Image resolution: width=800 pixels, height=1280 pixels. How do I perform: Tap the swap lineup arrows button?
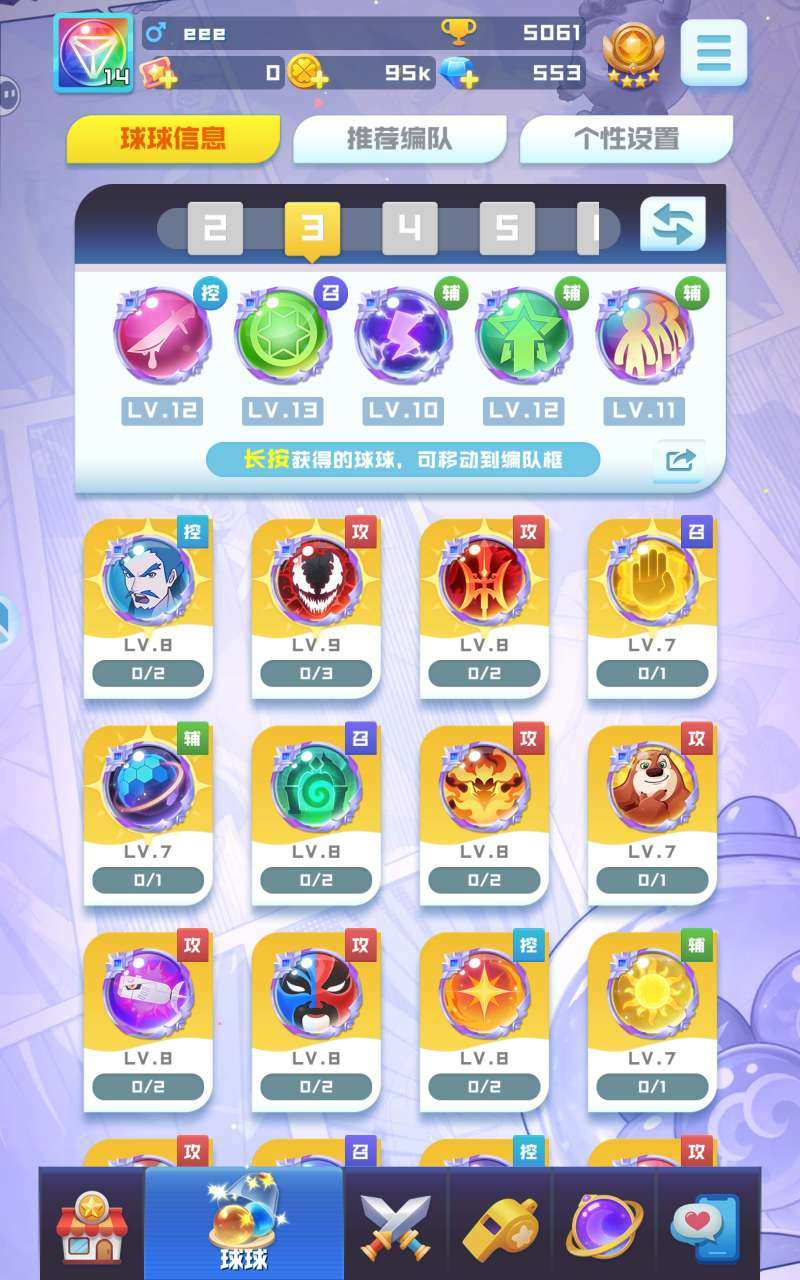click(673, 225)
